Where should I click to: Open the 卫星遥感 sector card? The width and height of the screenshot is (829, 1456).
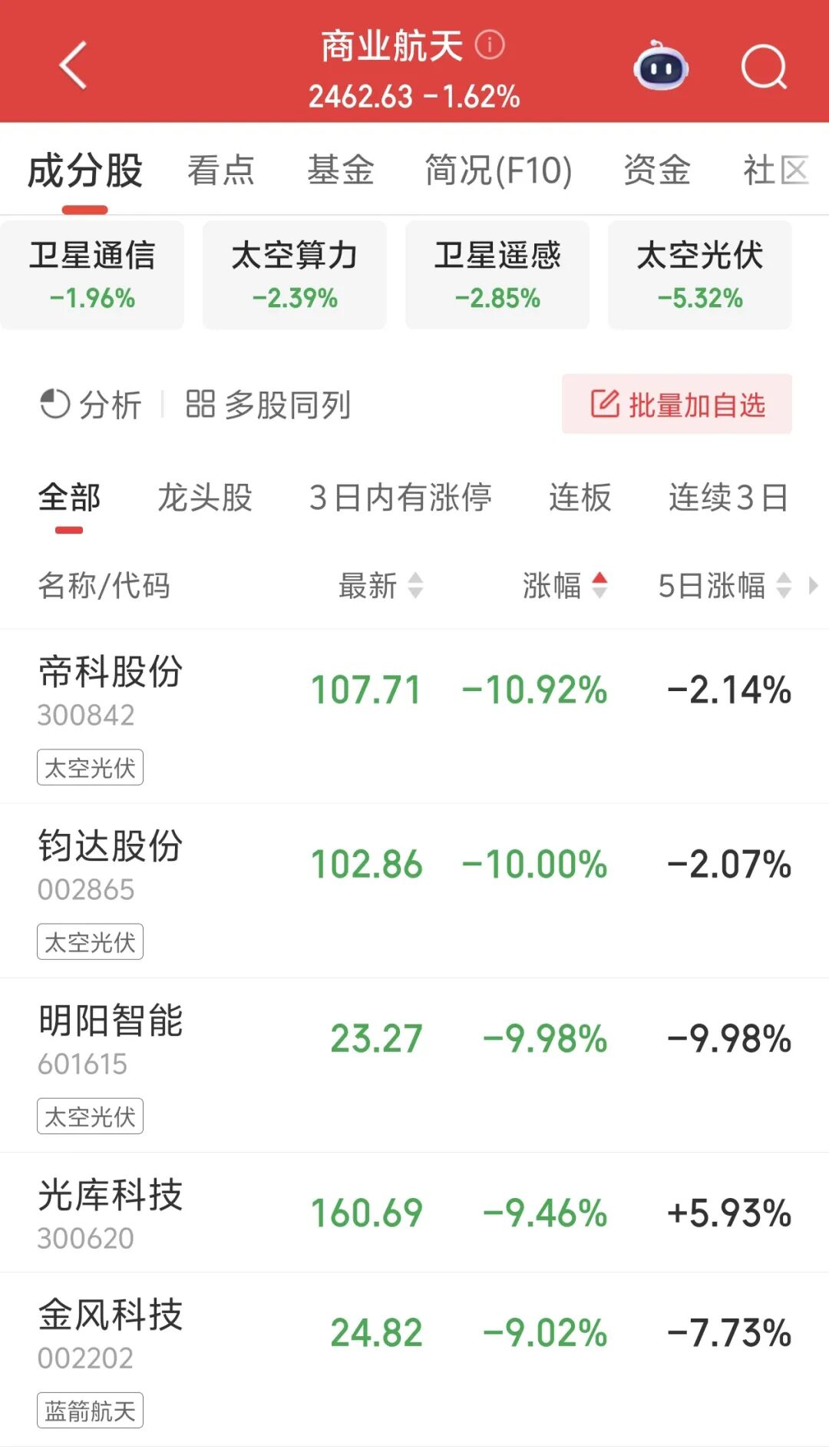tap(497, 275)
